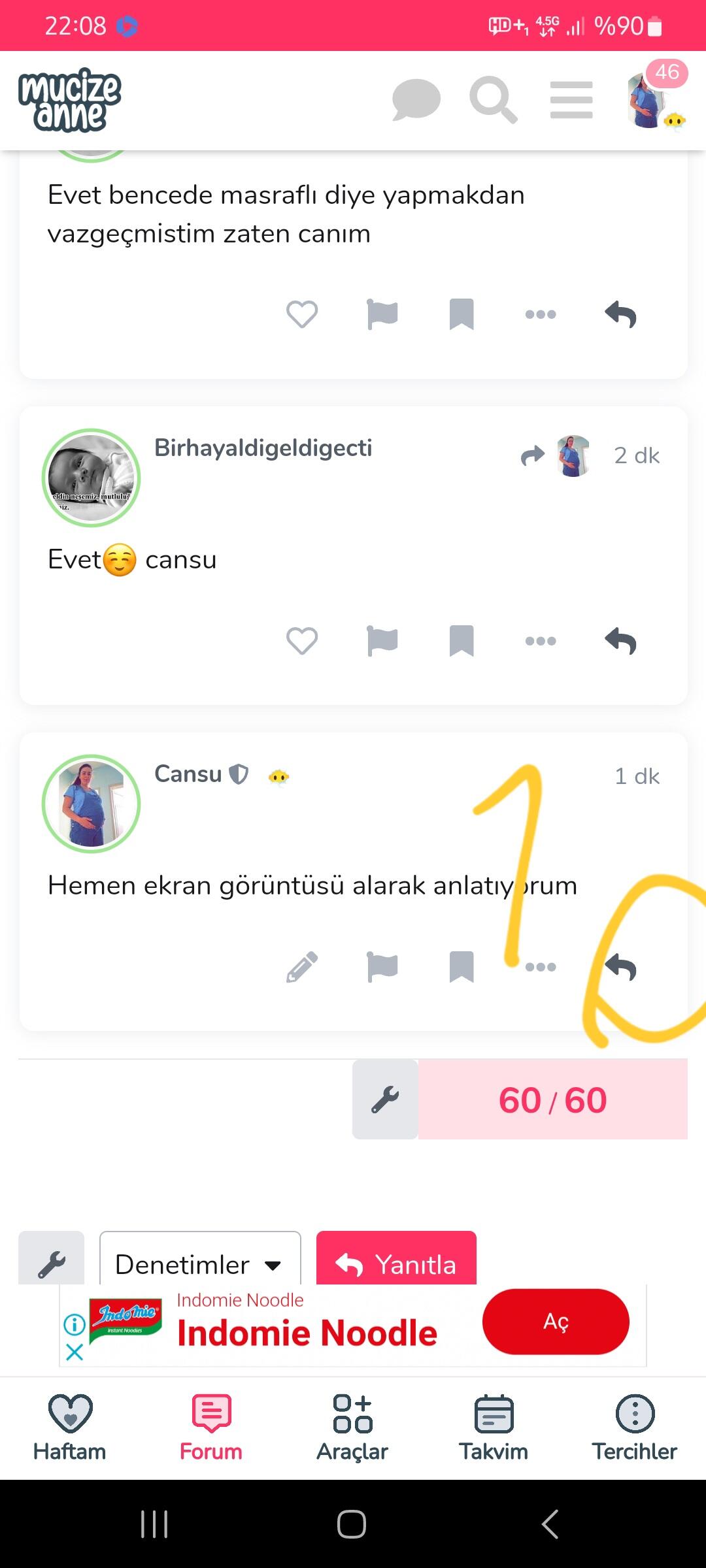Viewport: 706px width, 1568px height.
Task: Go to the Tercihler tab
Action: pos(635,1428)
